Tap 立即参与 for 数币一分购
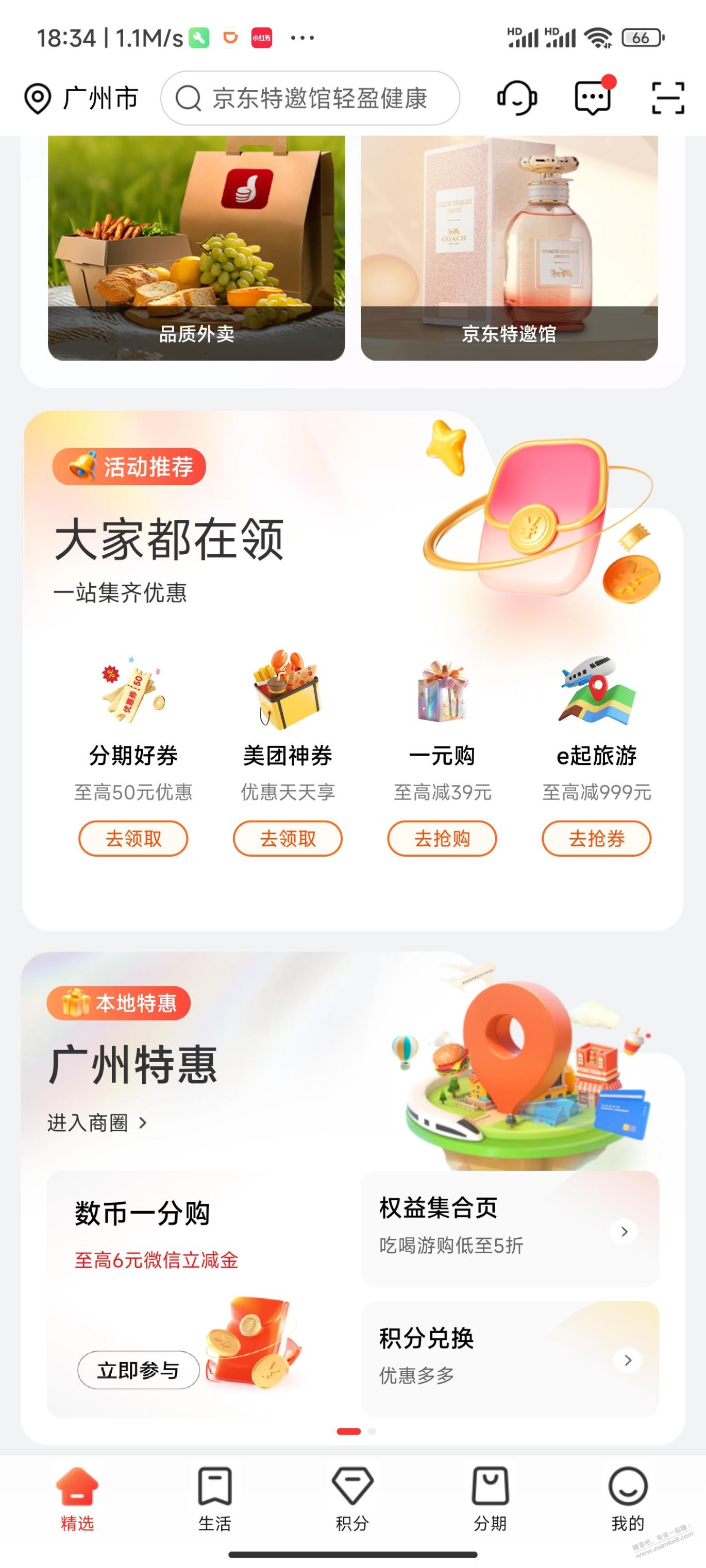This screenshot has height=1568, width=706. (x=138, y=1370)
